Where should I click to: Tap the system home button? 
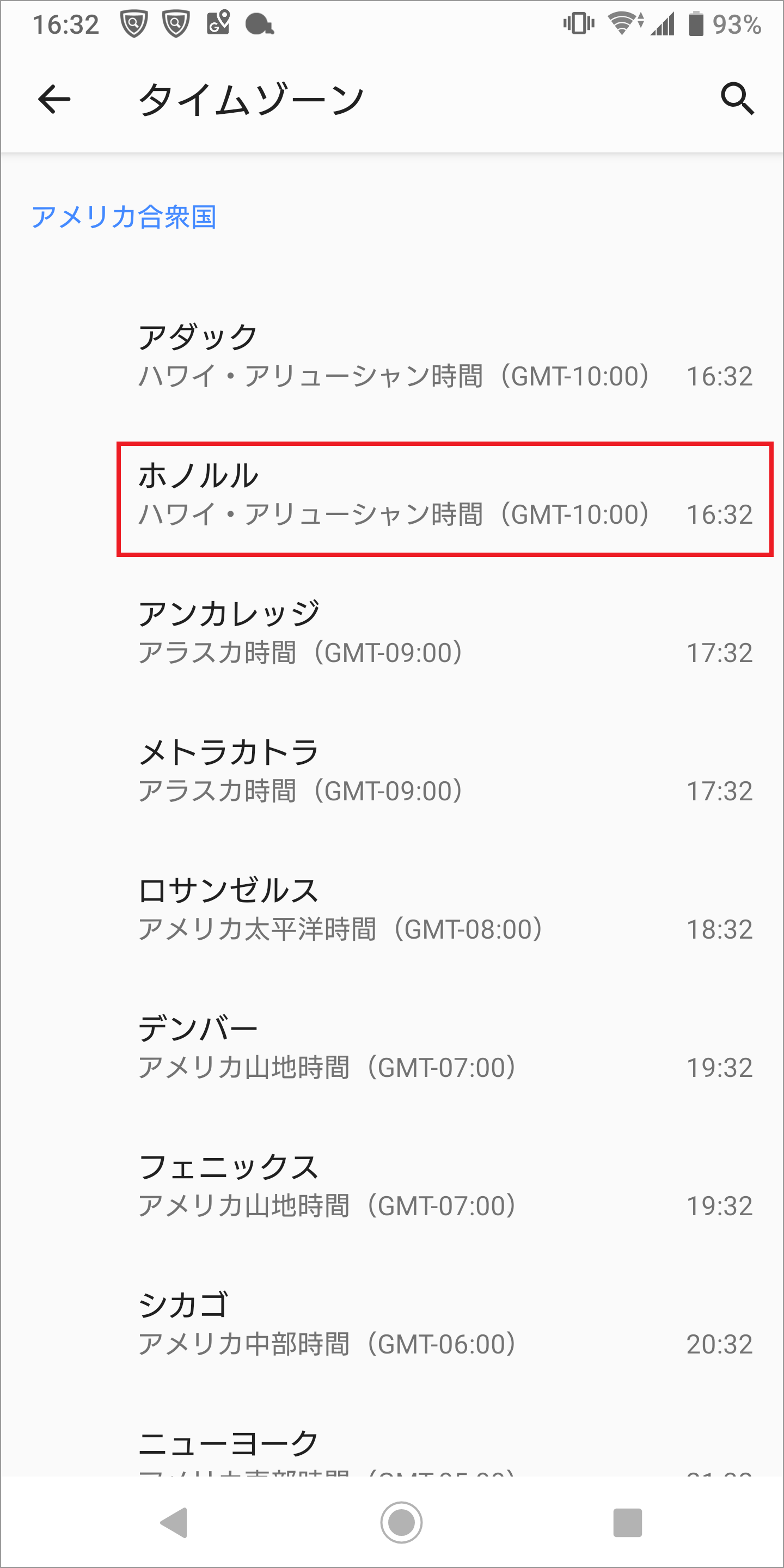click(401, 1523)
